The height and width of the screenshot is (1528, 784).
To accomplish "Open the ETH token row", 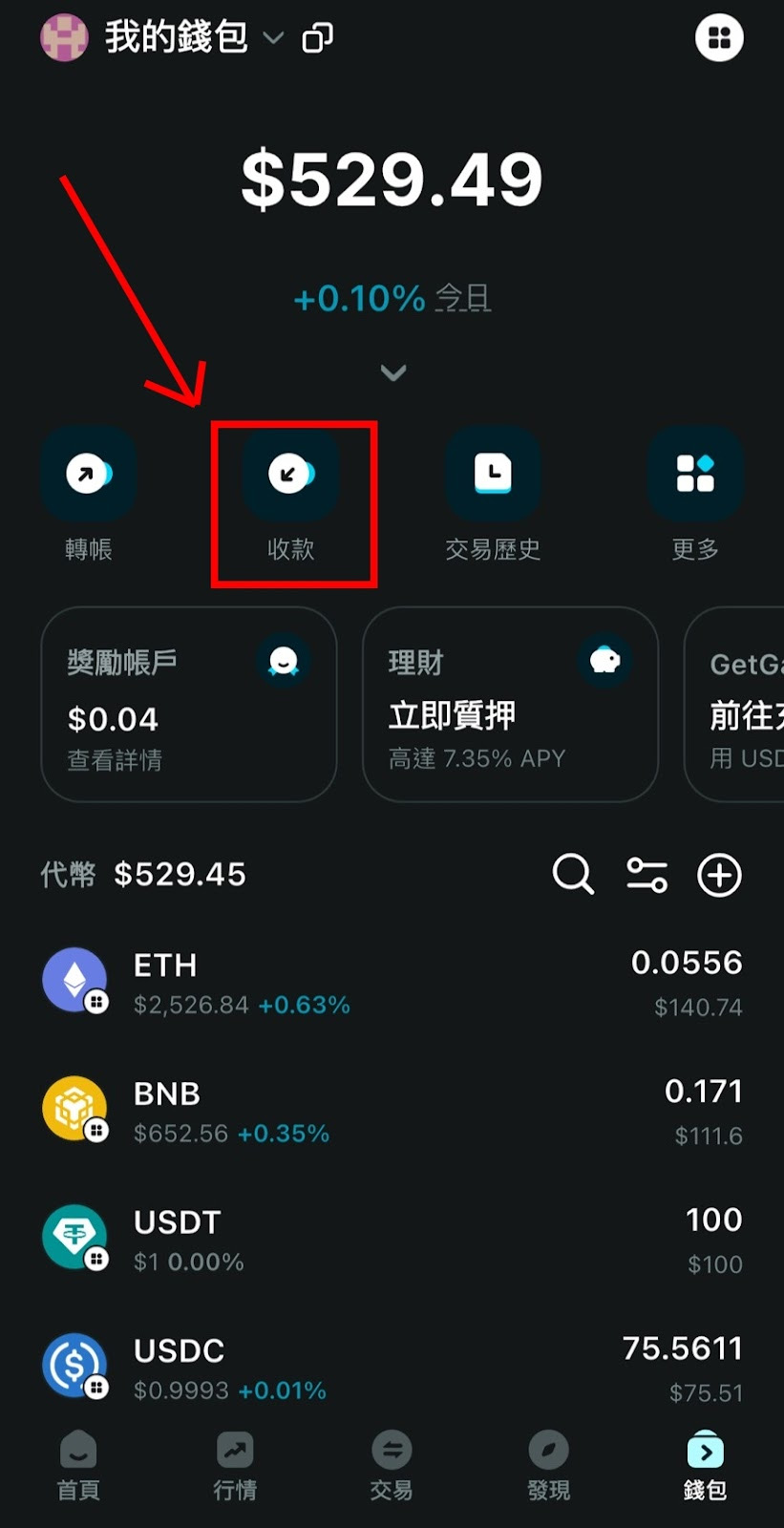I will point(392,983).
